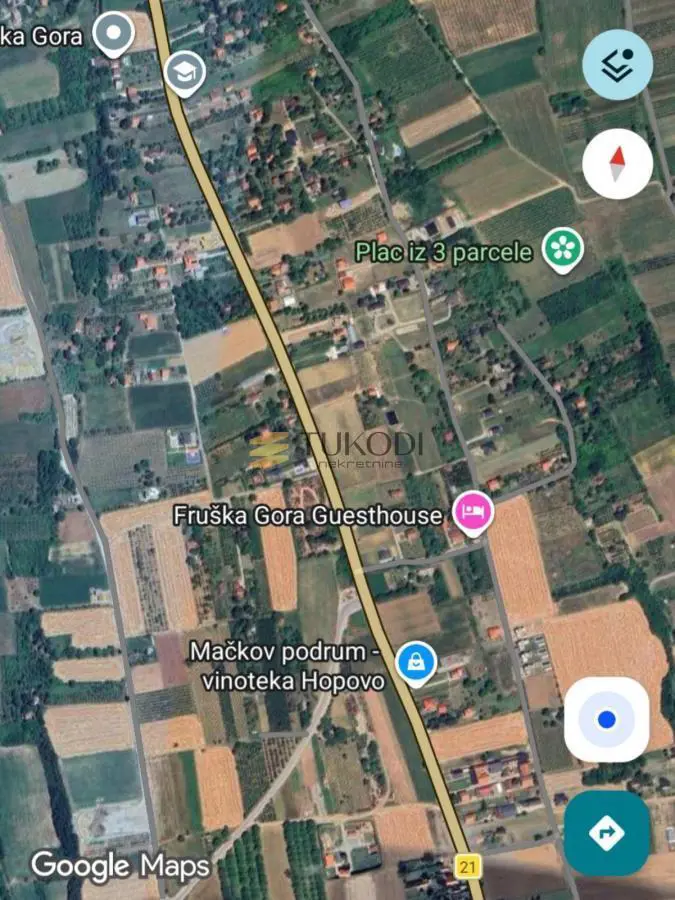The height and width of the screenshot is (900, 675).
Task: Open the map layers button
Action: (x=617, y=65)
